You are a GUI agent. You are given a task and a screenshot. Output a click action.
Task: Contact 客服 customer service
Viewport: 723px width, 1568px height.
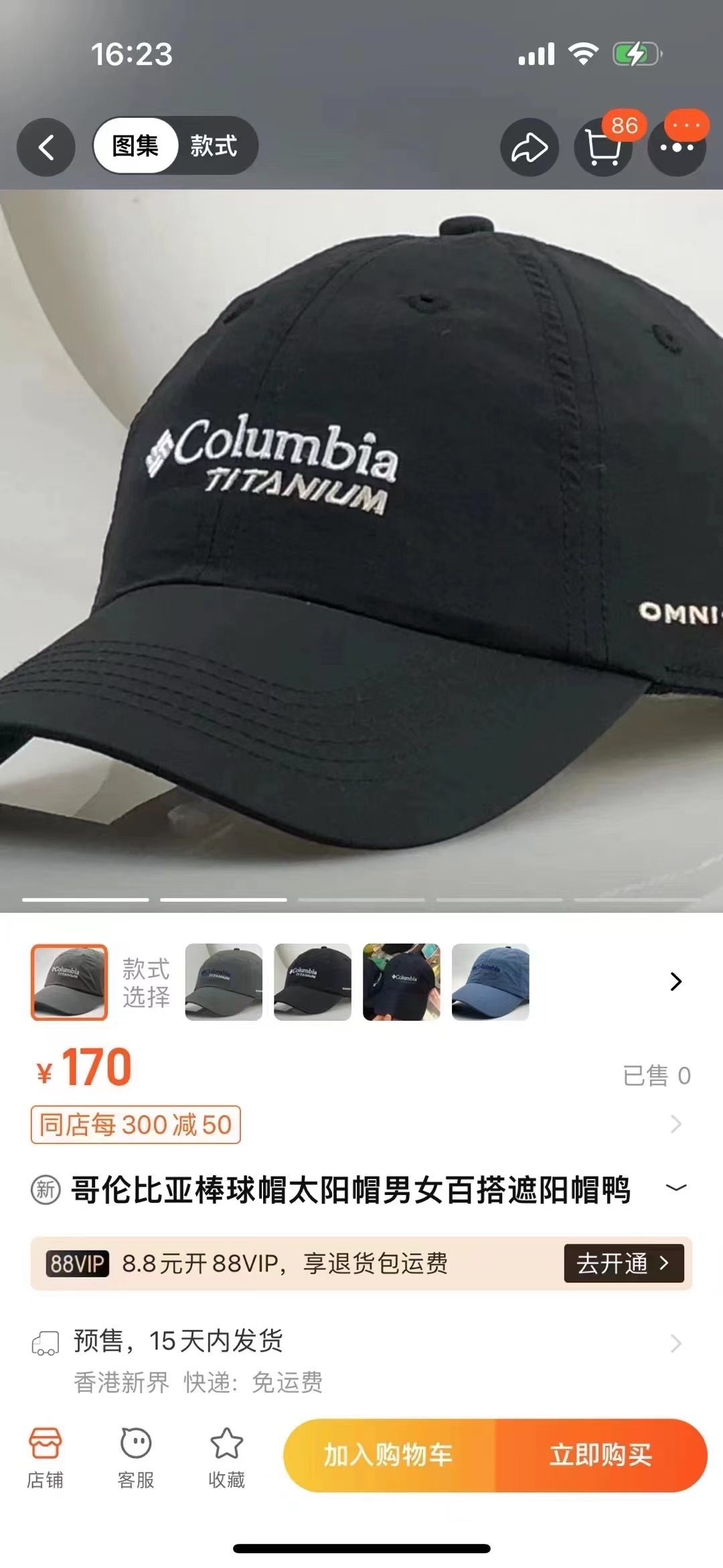[x=136, y=1456]
